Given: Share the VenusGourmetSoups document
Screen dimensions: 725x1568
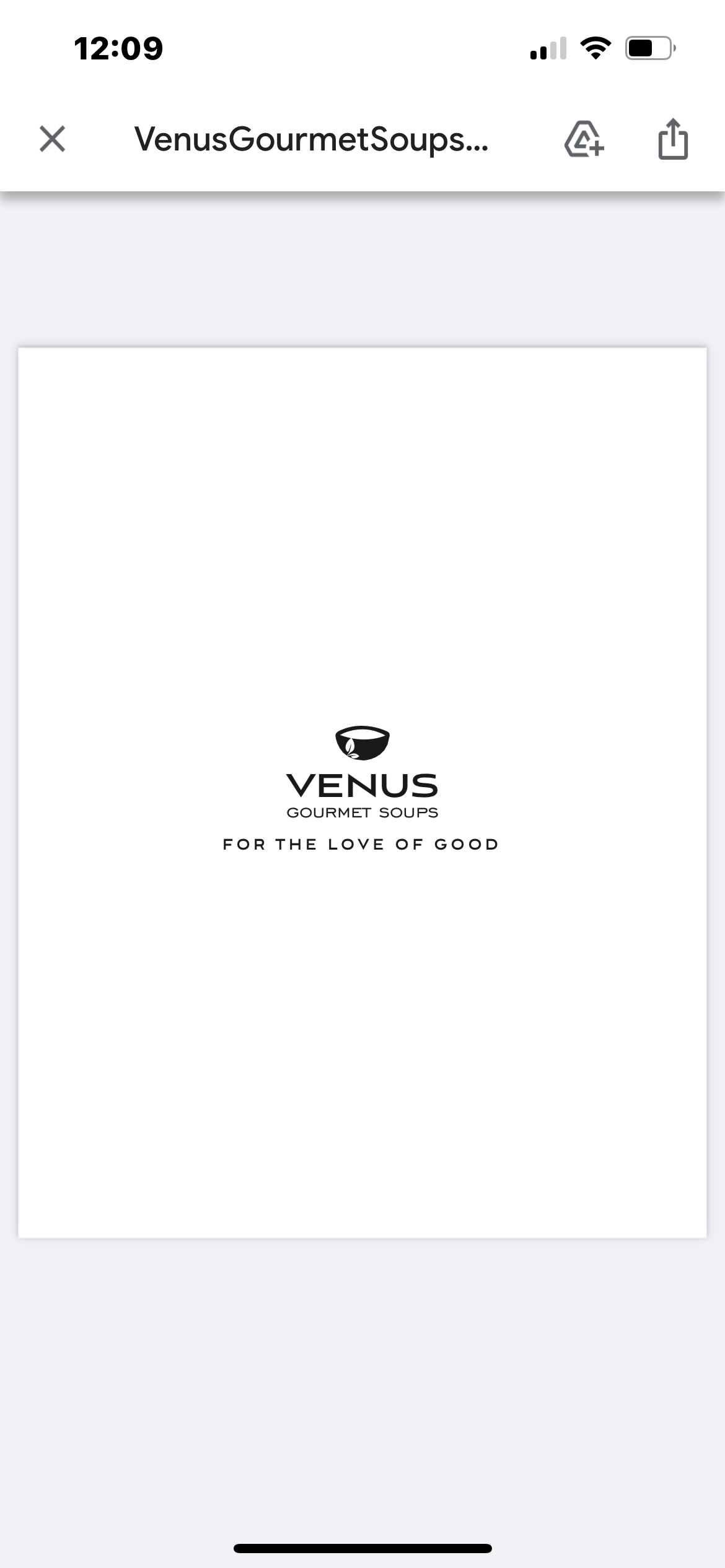Looking at the screenshot, I should click(672, 139).
